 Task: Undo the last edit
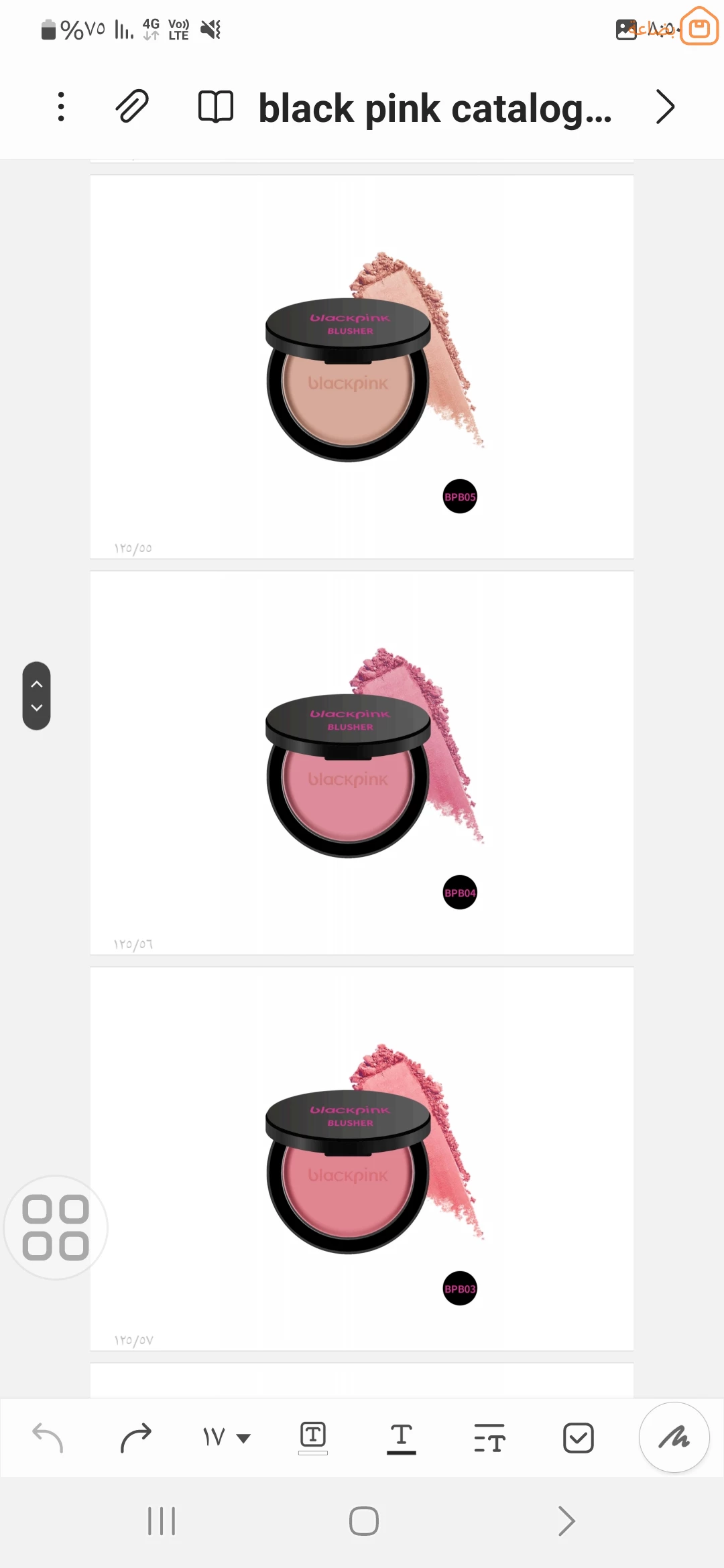pyautogui.click(x=48, y=1437)
